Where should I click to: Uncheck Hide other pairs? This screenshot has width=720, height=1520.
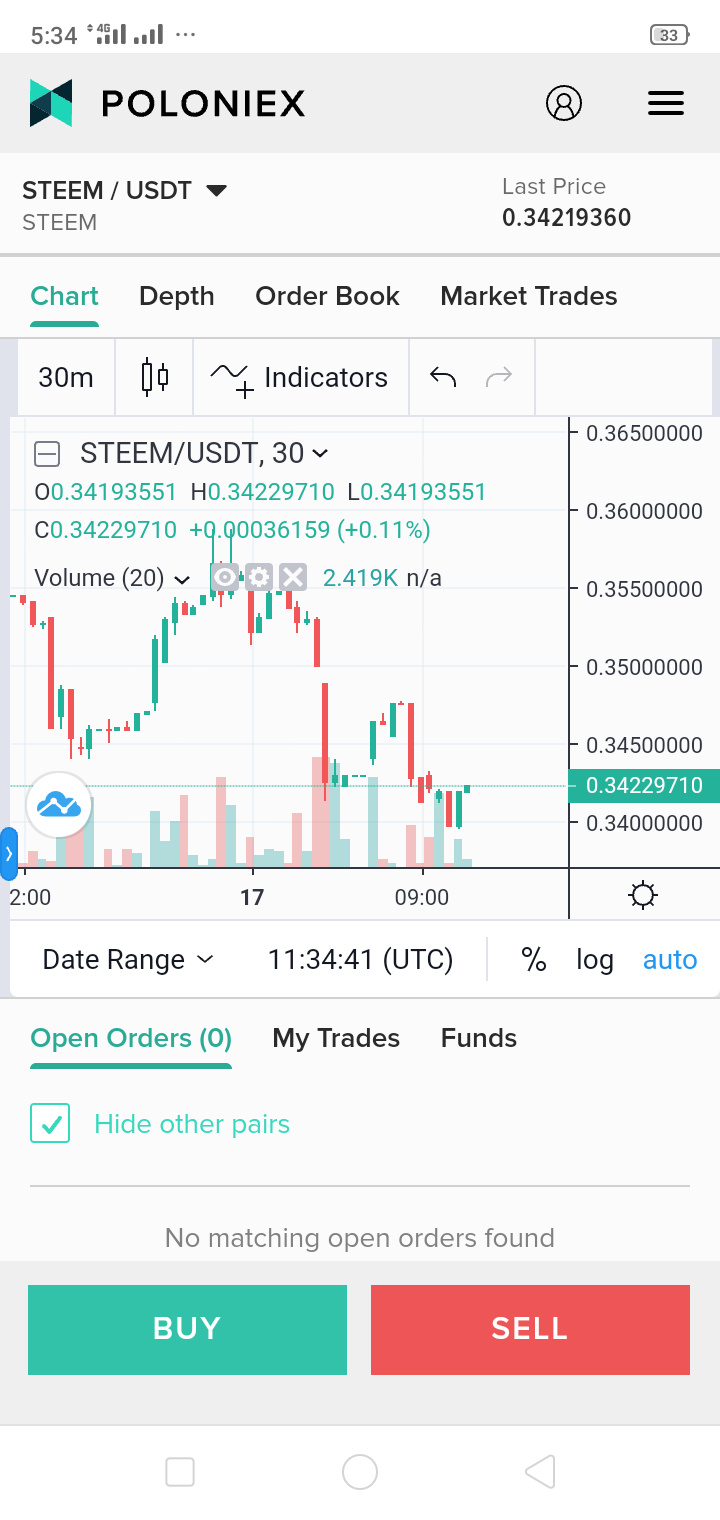pos(50,1124)
